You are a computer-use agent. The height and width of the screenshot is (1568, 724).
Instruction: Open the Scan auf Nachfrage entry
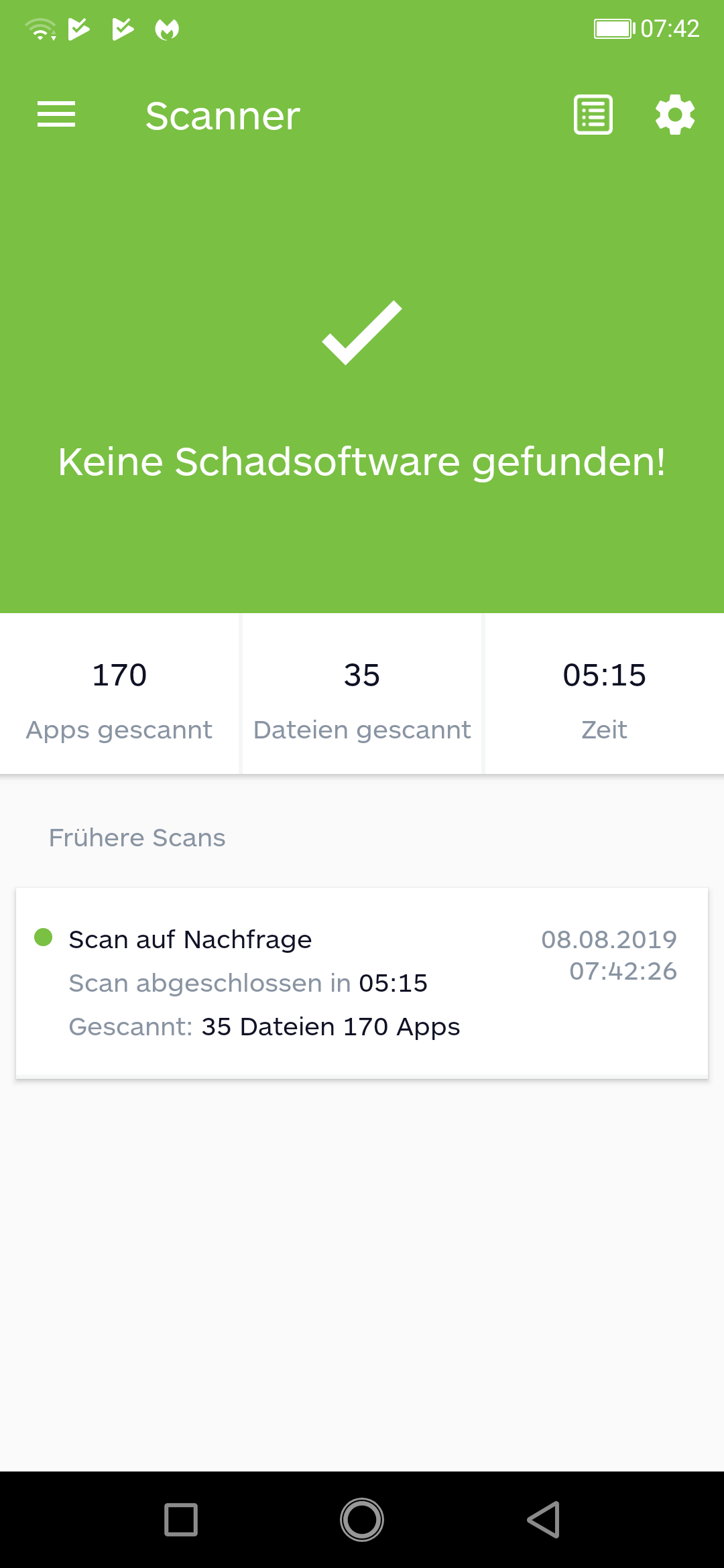pos(362,983)
